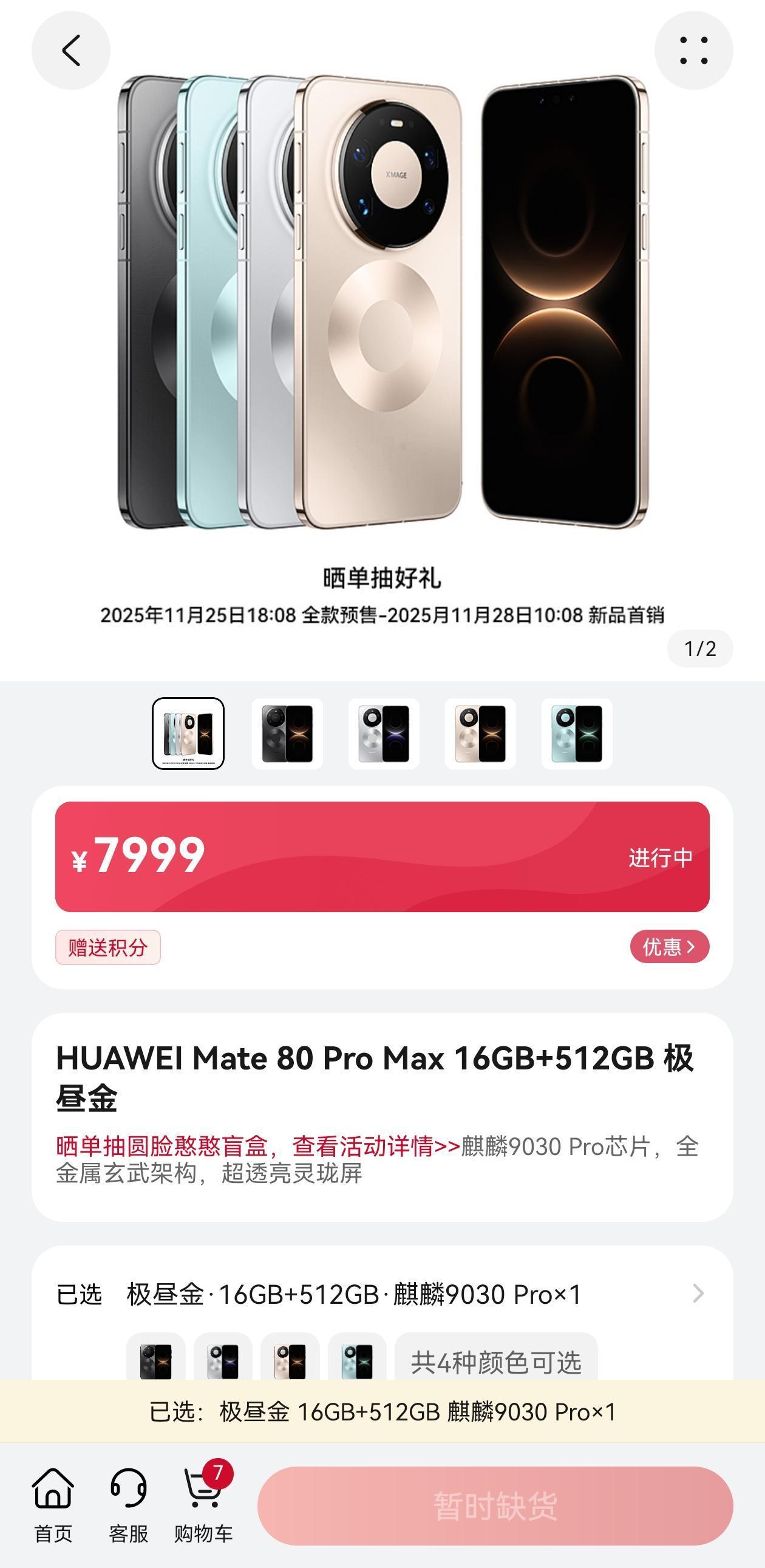Select the teal phone thumbnail in gallery strip

tap(576, 734)
